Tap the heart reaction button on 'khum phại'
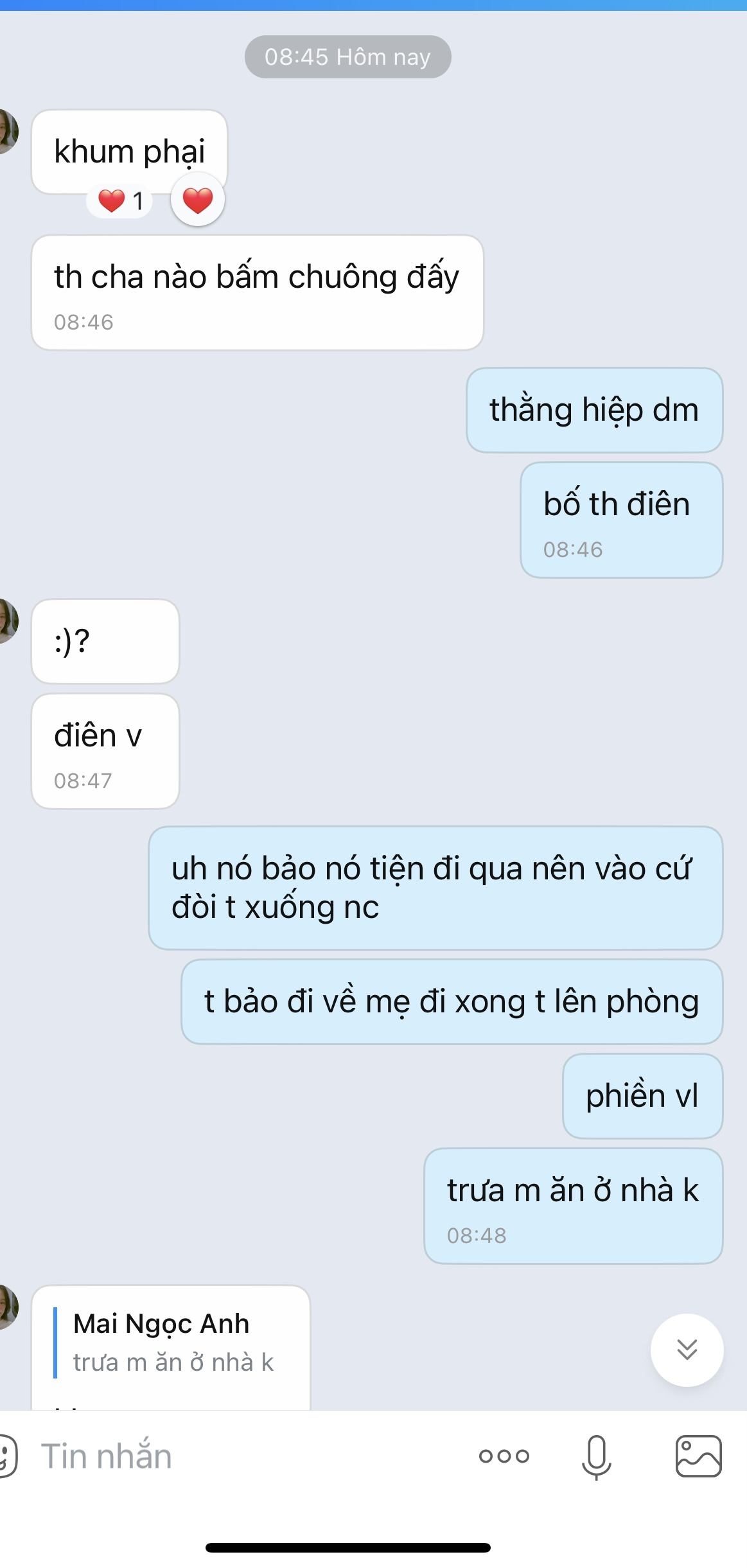747x1568 pixels. [x=198, y=200]
